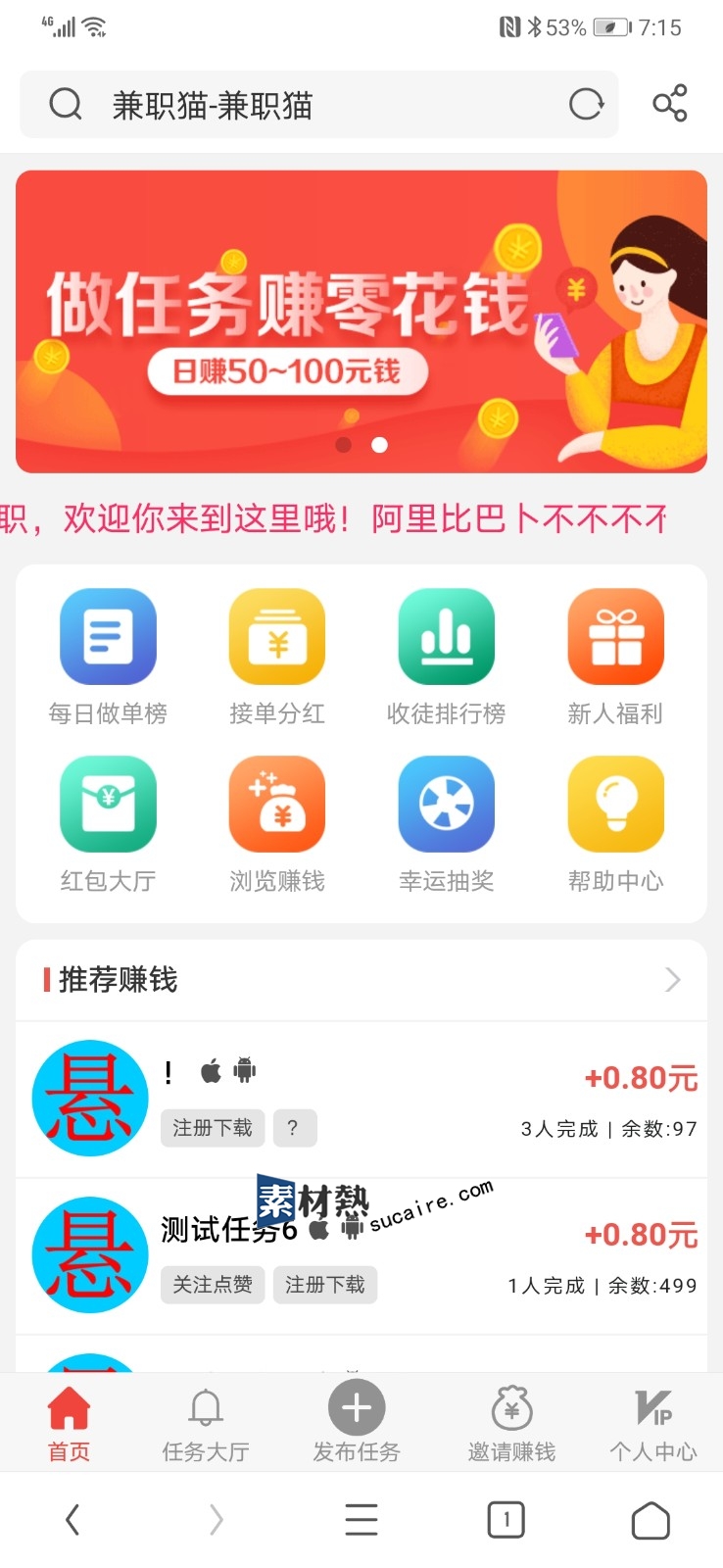
Task: Open the task titled "!" with 余数:97
Action: (x=392, y=1099)
